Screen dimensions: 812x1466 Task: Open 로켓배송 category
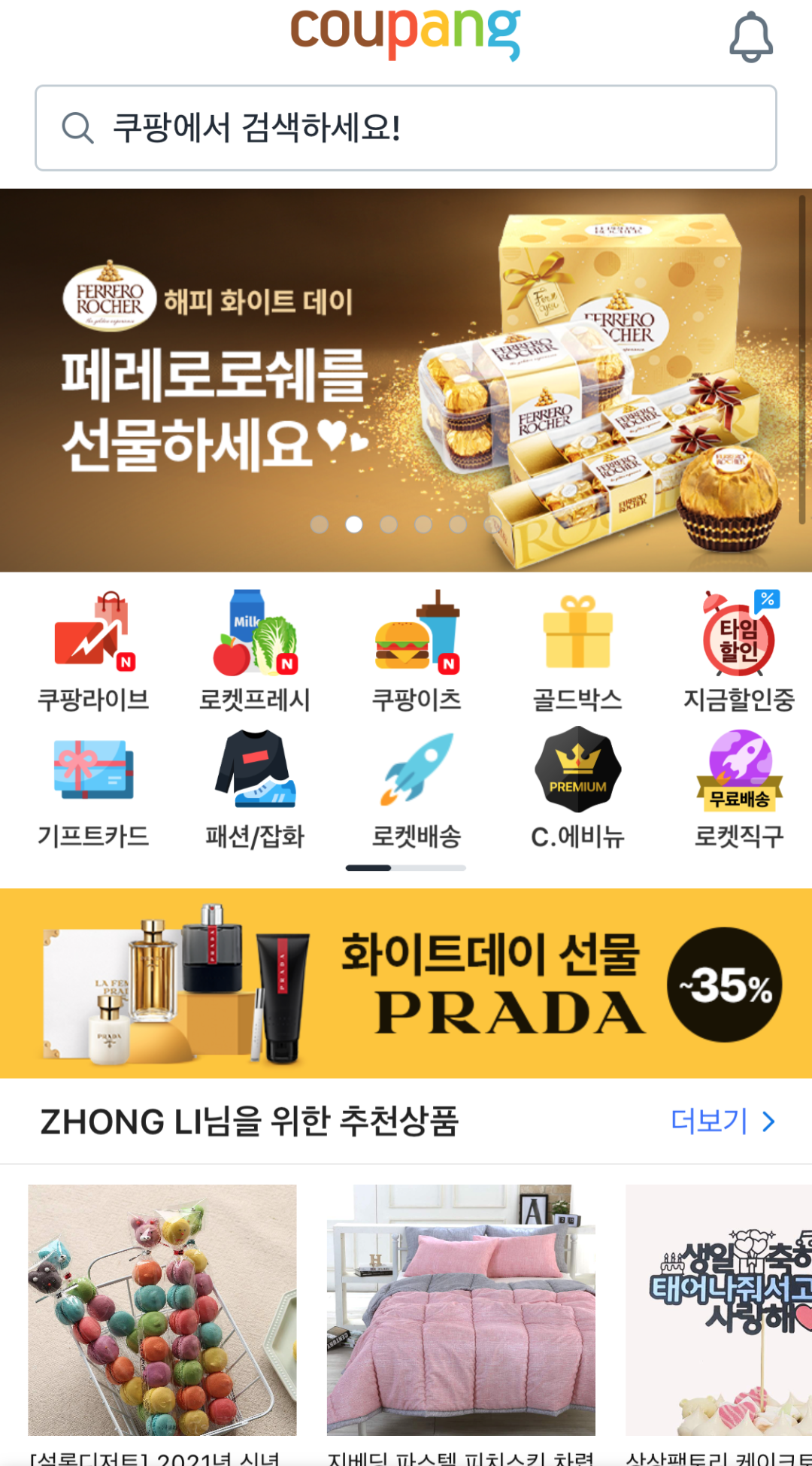click(417, 788)
